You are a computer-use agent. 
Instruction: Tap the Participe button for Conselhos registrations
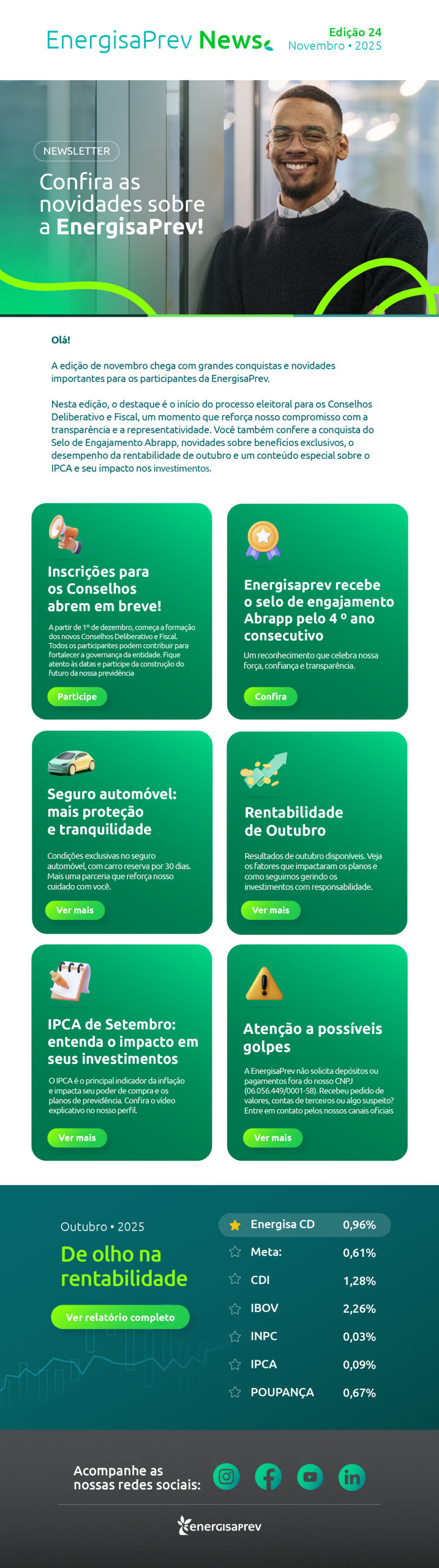[x=77, y=696]
